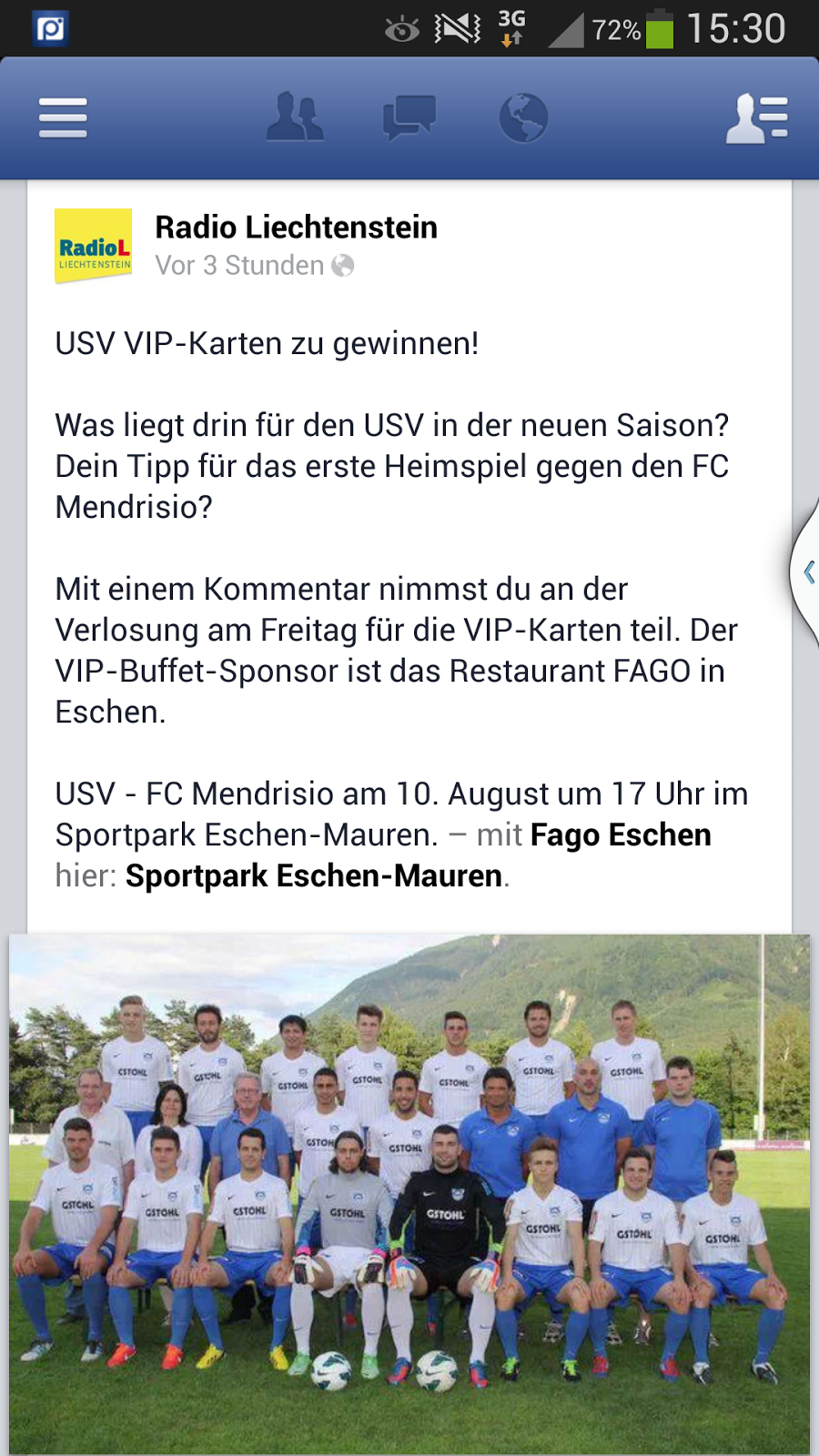Open the Radio Liechtenstein page name
The height and width of the screenshot is (1456, 819).
coord(296,227)
